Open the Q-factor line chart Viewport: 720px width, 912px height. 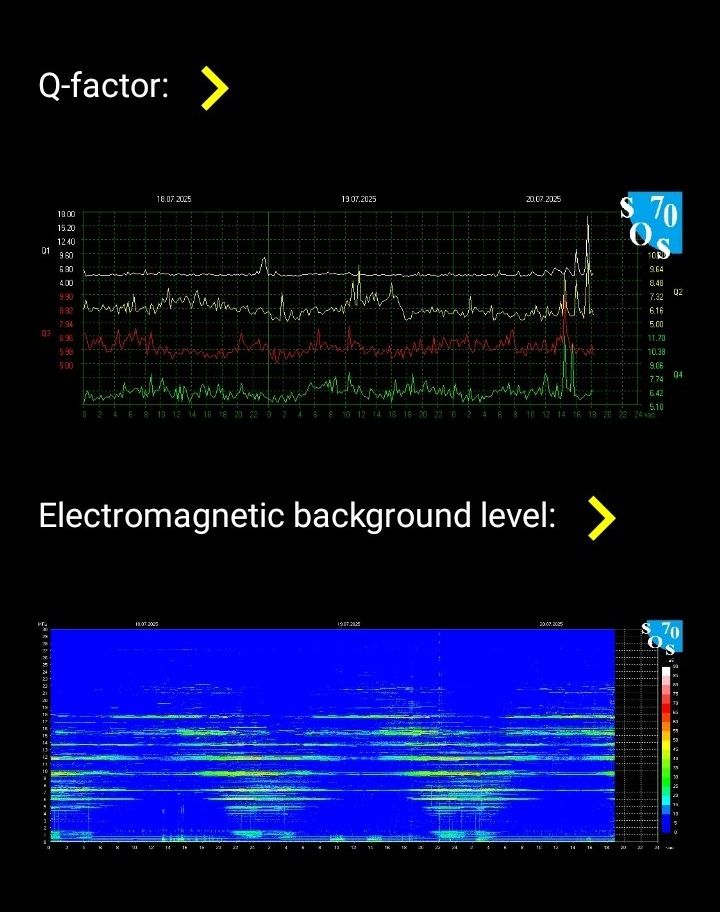360,305
